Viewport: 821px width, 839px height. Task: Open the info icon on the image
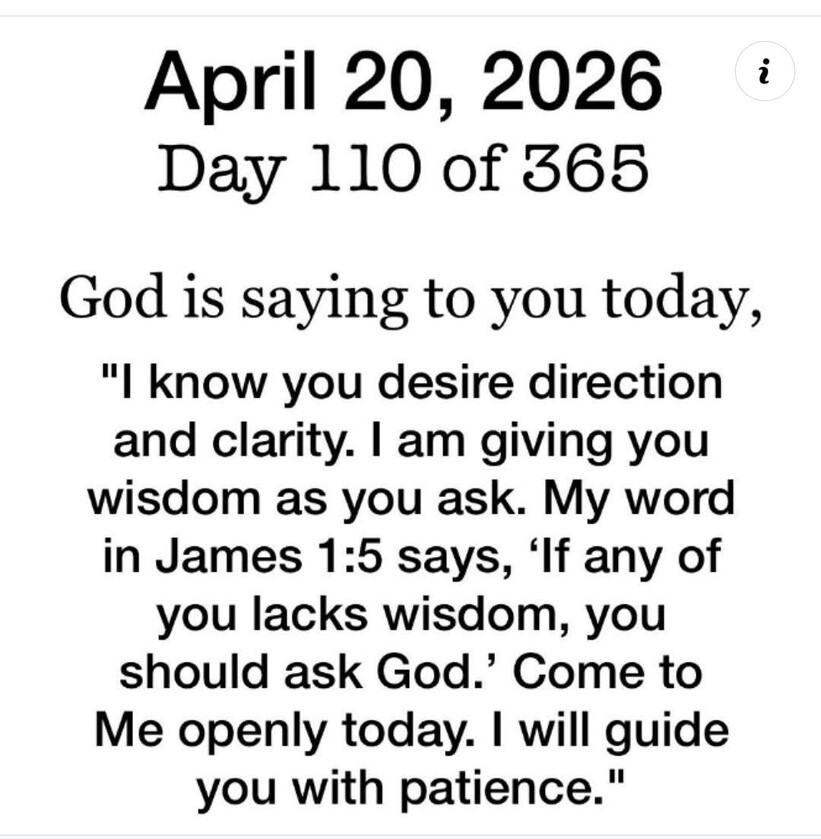765,71
